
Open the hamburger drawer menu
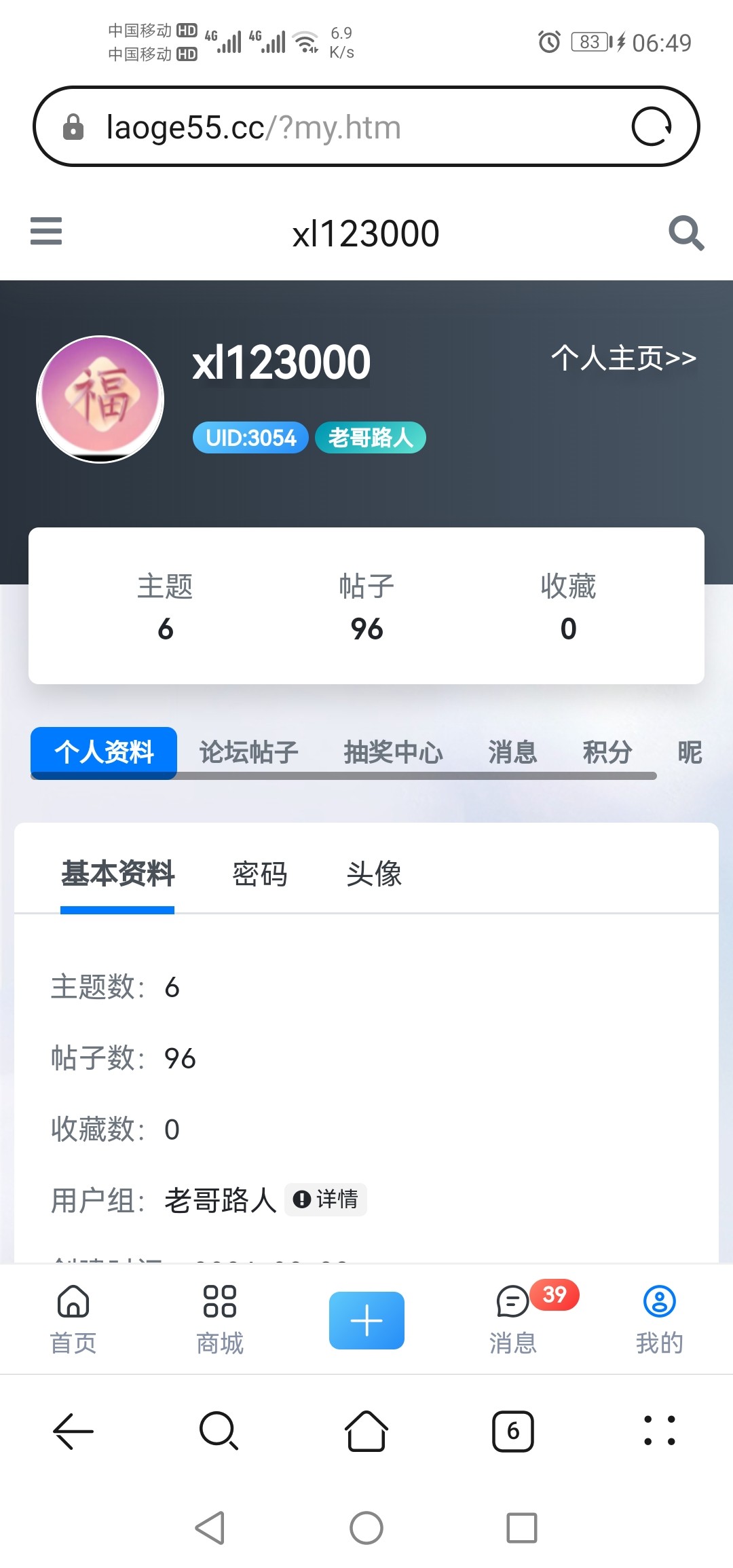[46, 231]
